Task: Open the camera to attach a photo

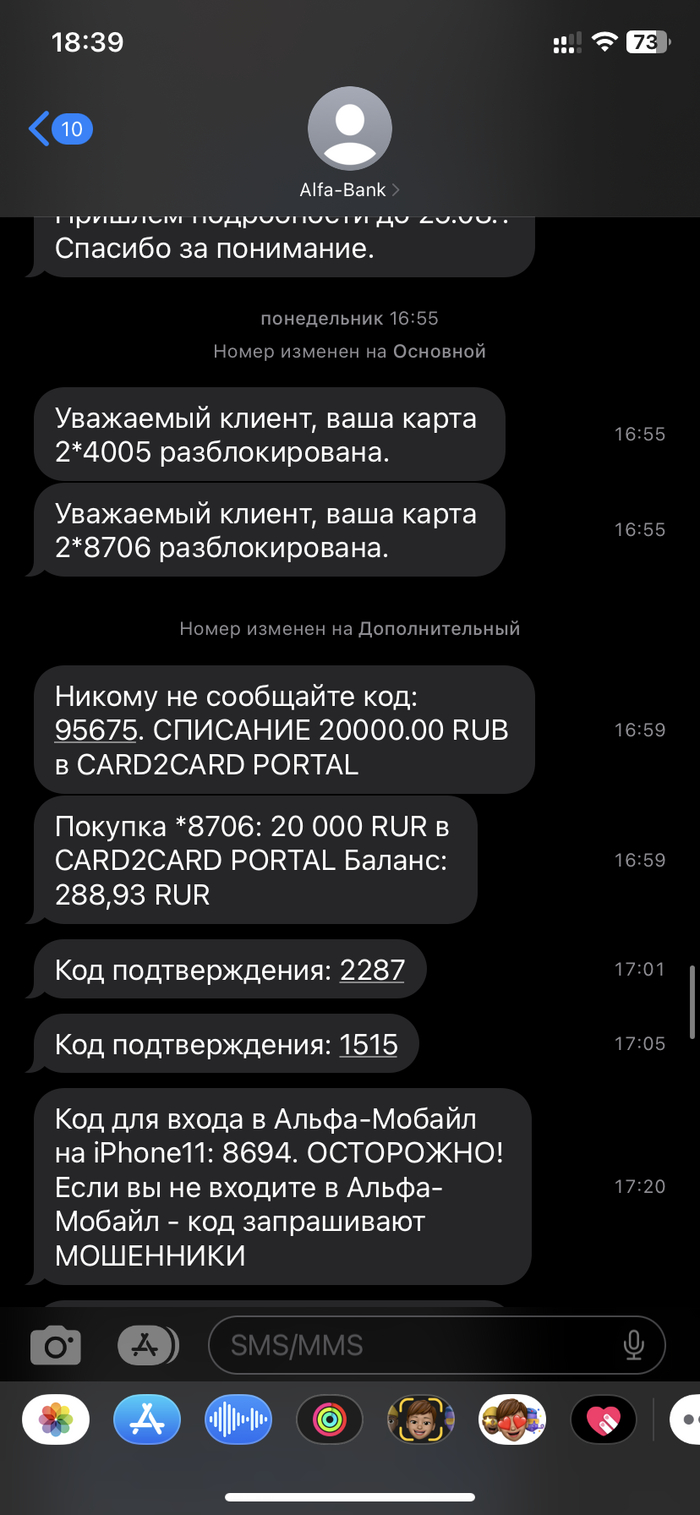Action: tap(55, 1345)
